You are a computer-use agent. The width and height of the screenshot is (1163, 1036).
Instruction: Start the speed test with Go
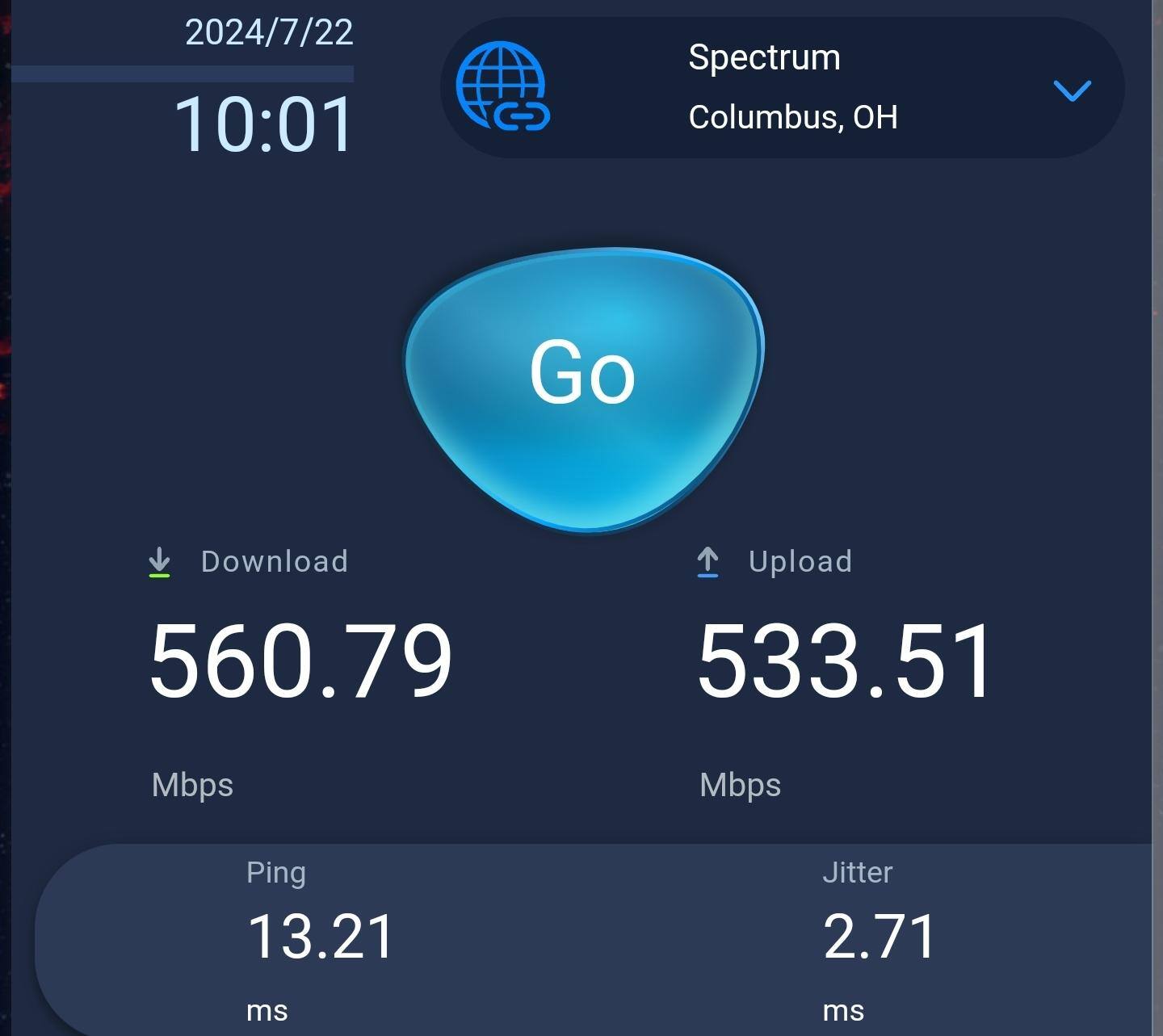coord(583,380)
